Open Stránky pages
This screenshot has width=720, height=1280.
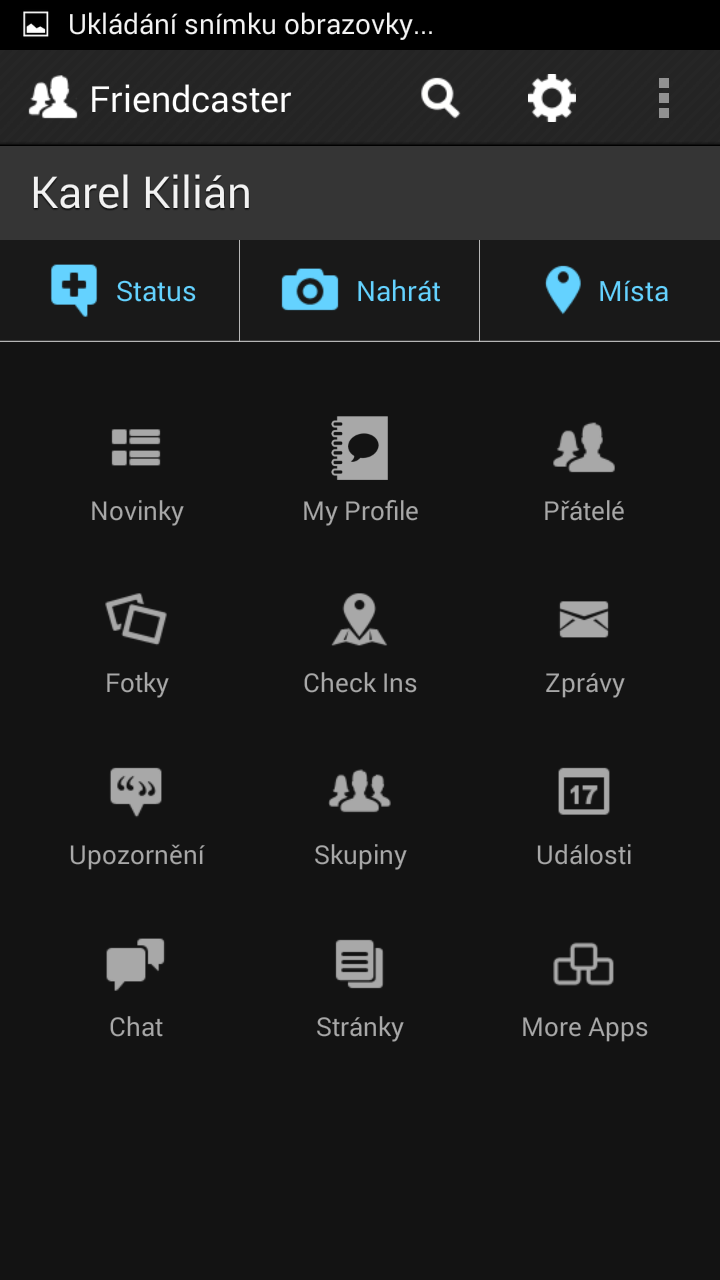pyautogui.click(x=360, y=987)
